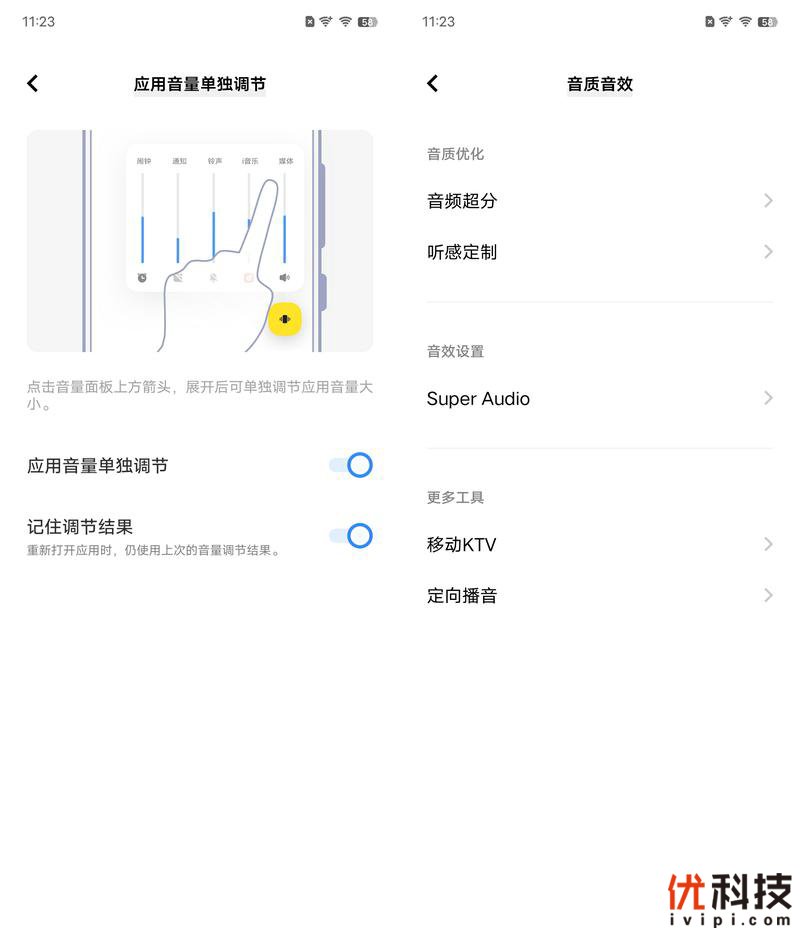Tap the speaker icon under 媒体 slider
This screenshot has width=800, height=933.
click(285, 275)
